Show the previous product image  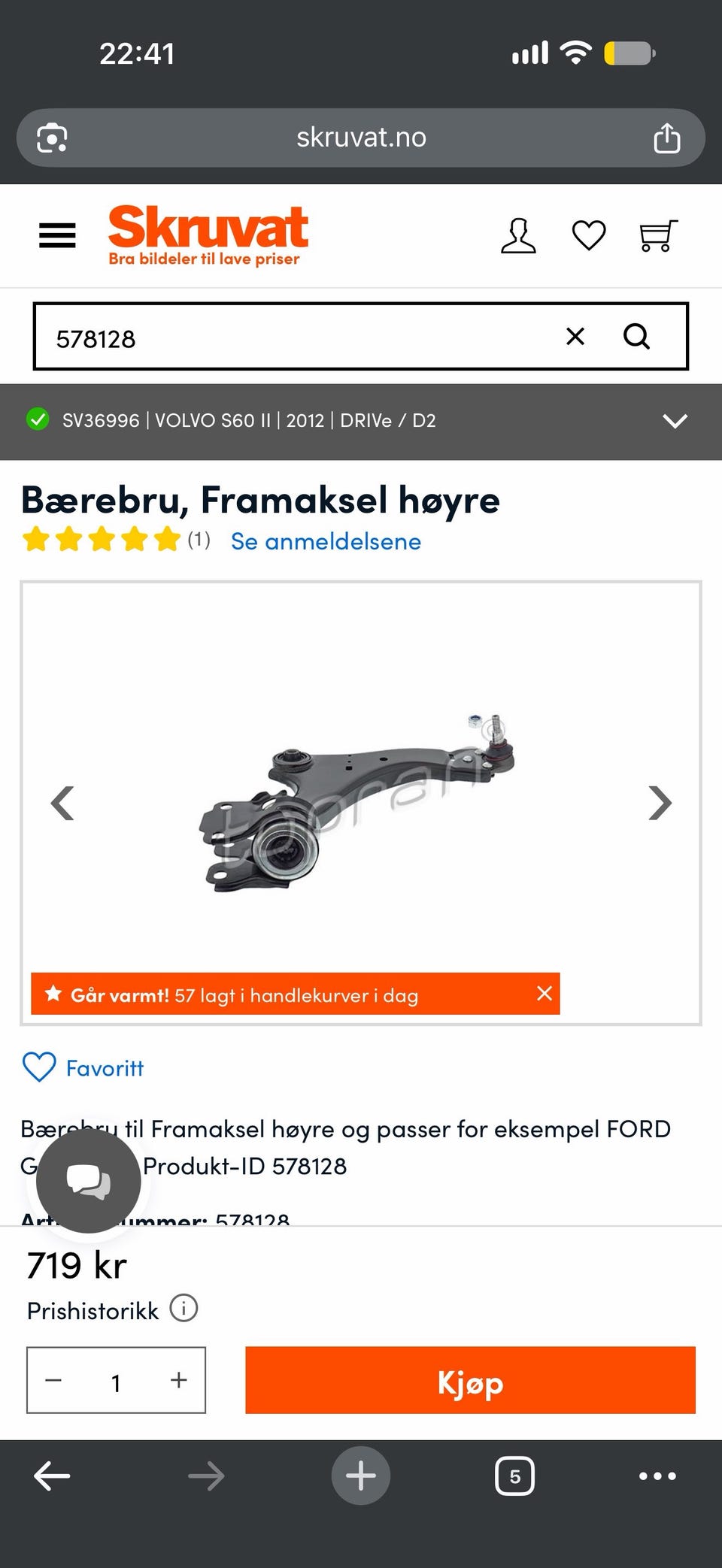[62, 803]
